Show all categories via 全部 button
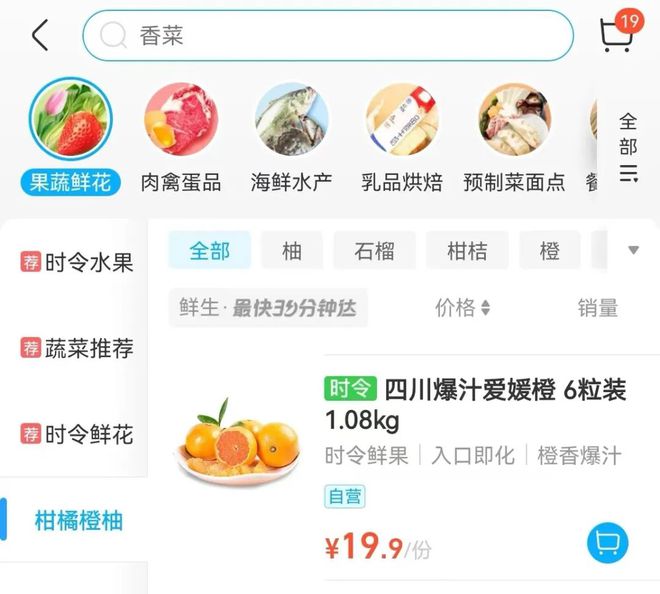Viewport: 660px width, 594px height. (628, 147)
